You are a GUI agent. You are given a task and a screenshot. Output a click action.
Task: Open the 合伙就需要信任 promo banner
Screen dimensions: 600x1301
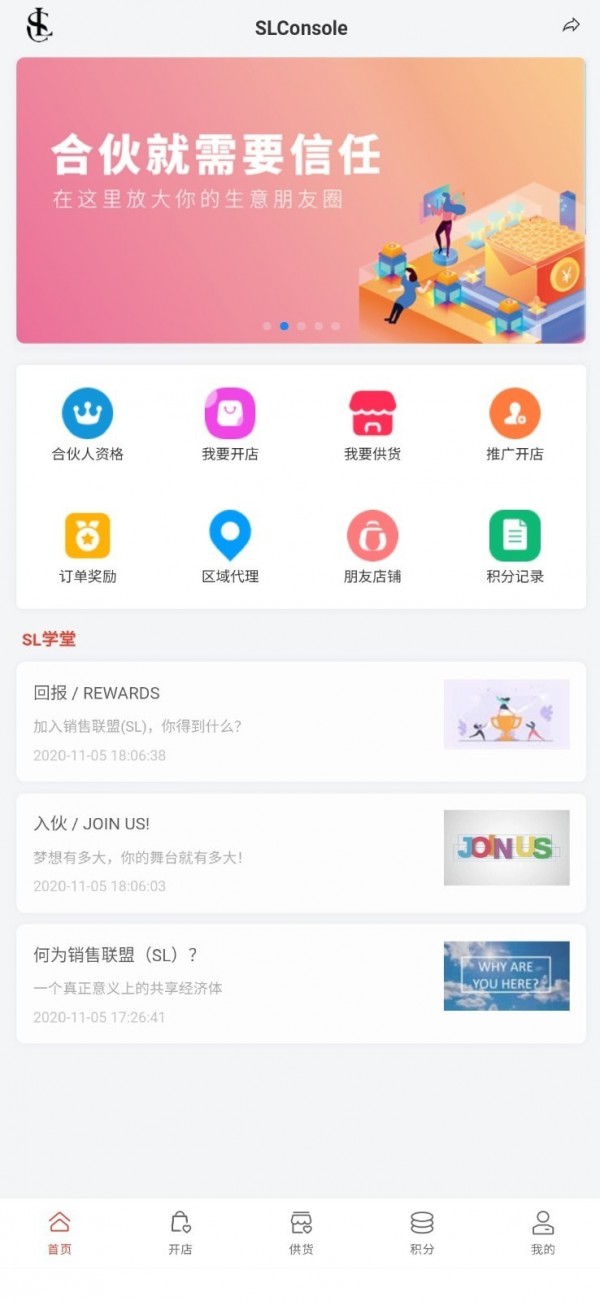point(300,200)
